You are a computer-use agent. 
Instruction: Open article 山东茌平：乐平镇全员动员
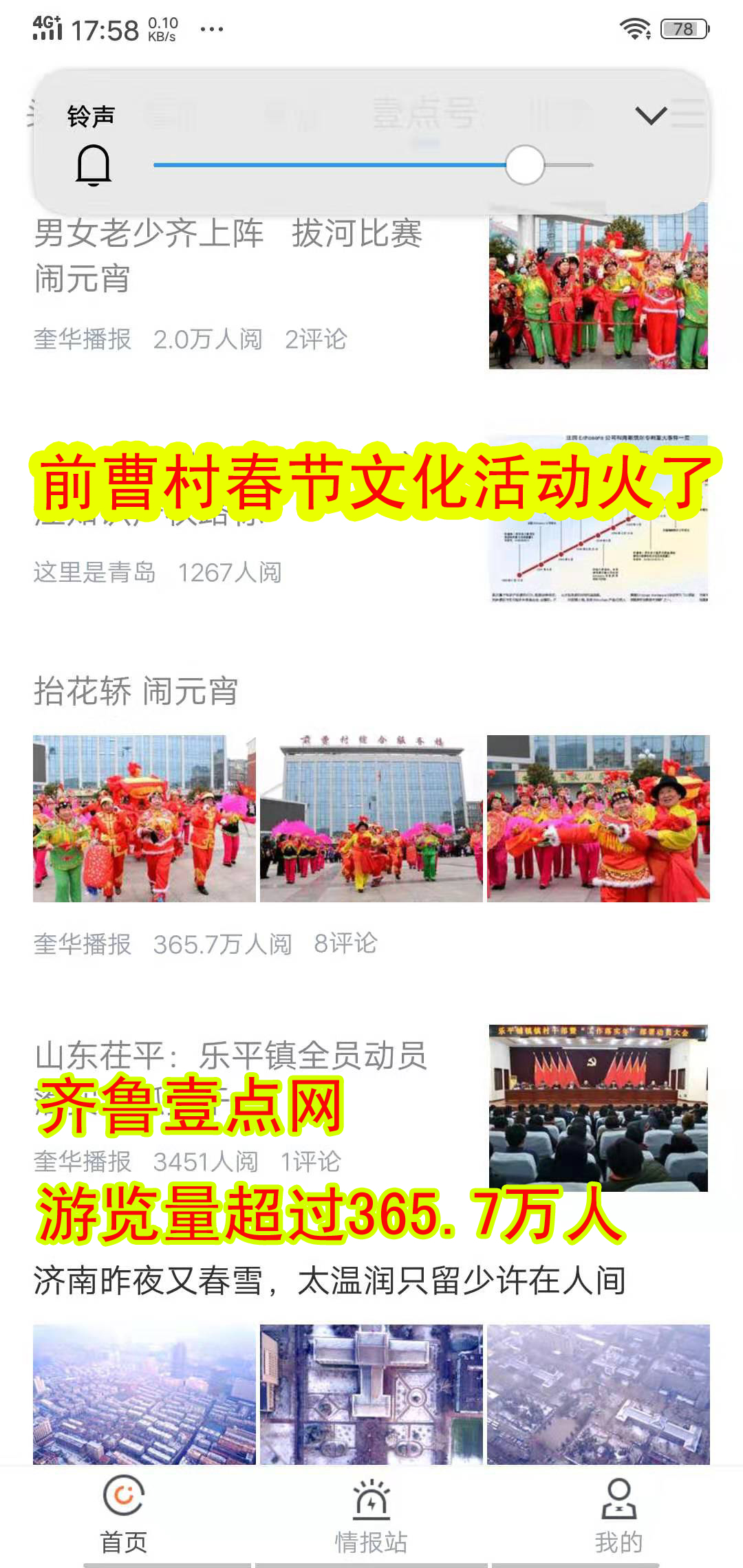tap(231, 1056)
